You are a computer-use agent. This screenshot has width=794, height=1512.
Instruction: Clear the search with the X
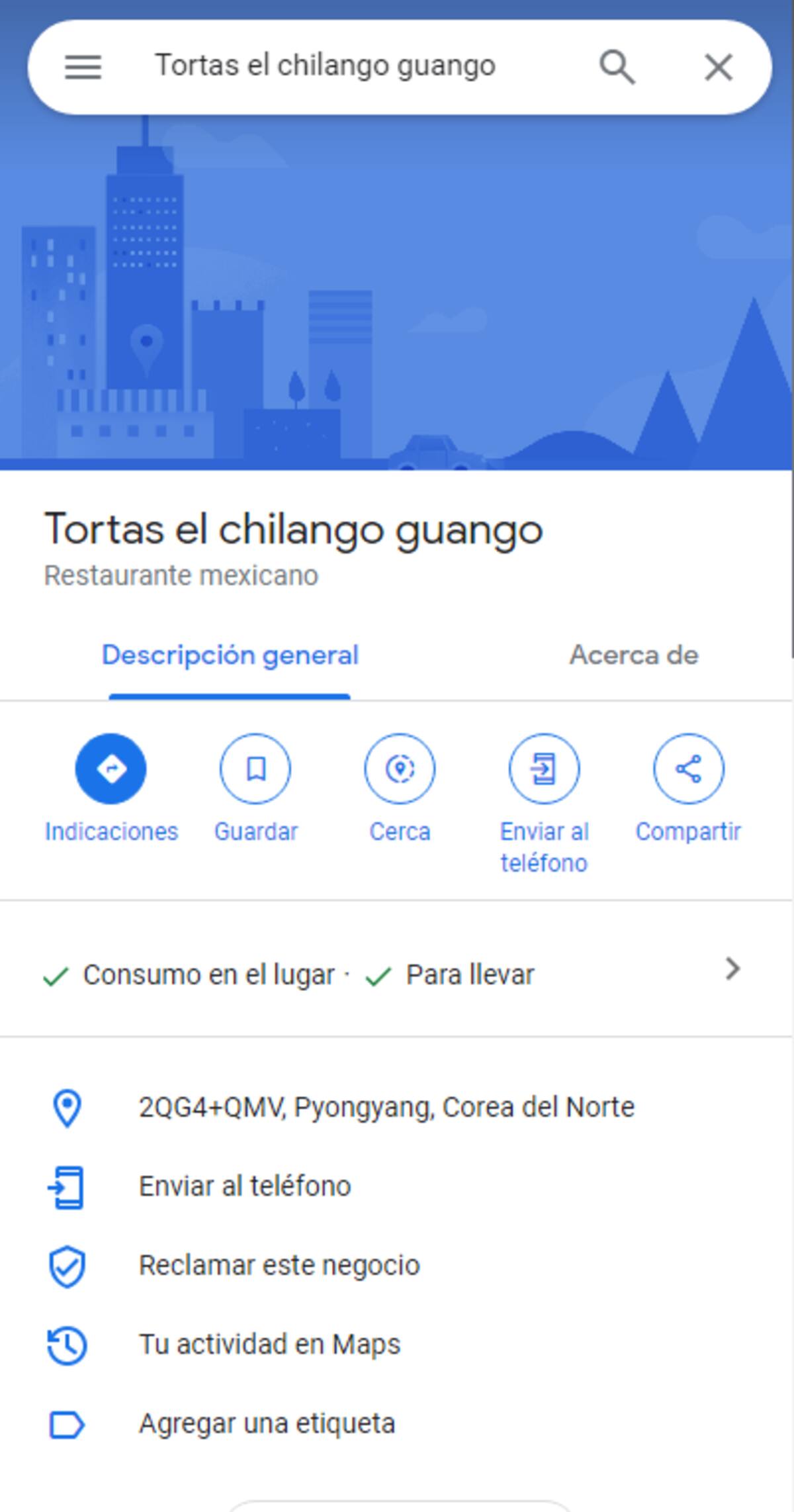(719, 67)
